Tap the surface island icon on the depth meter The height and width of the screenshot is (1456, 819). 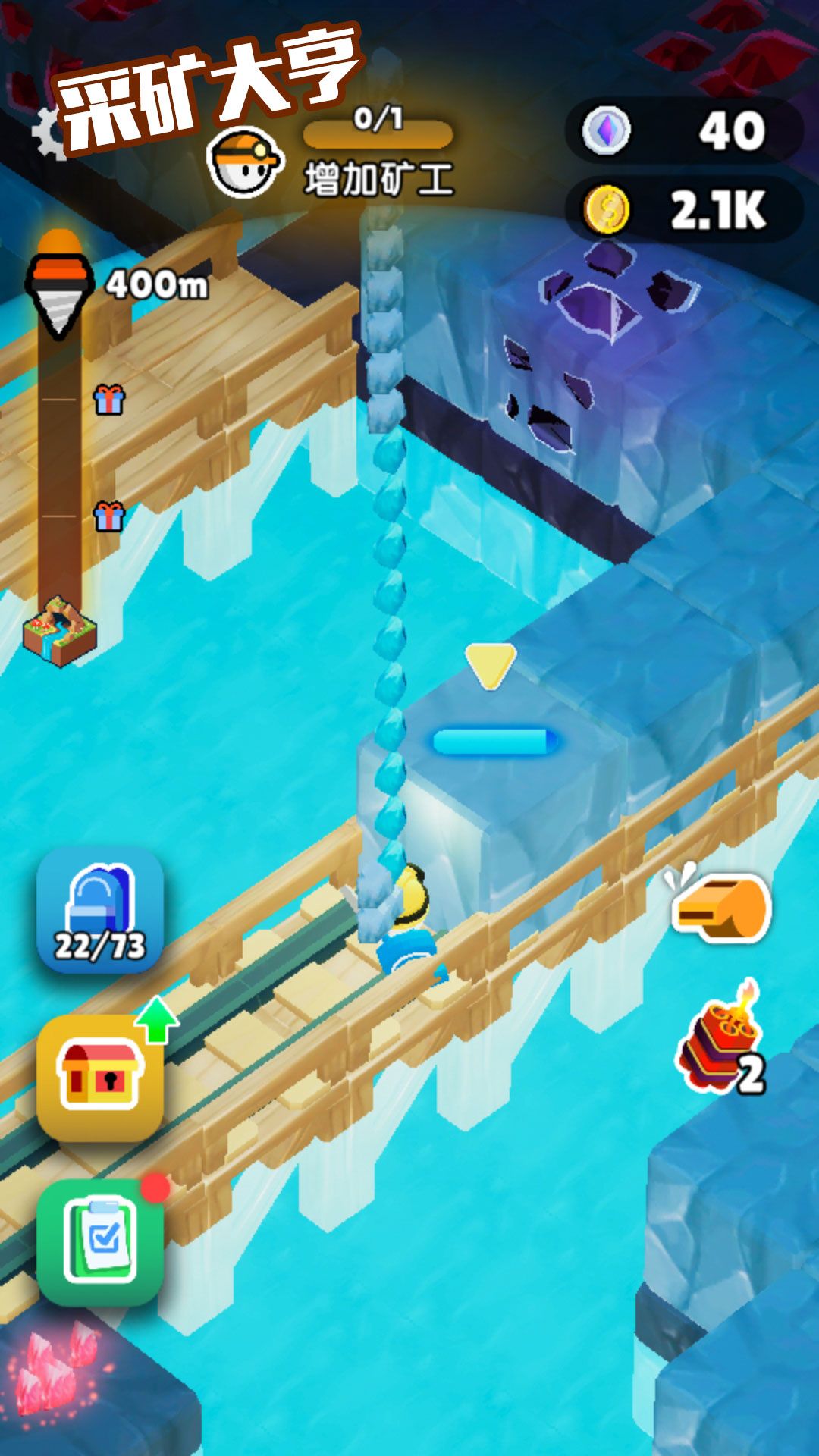pyautogui.click(x=59, y=631)
